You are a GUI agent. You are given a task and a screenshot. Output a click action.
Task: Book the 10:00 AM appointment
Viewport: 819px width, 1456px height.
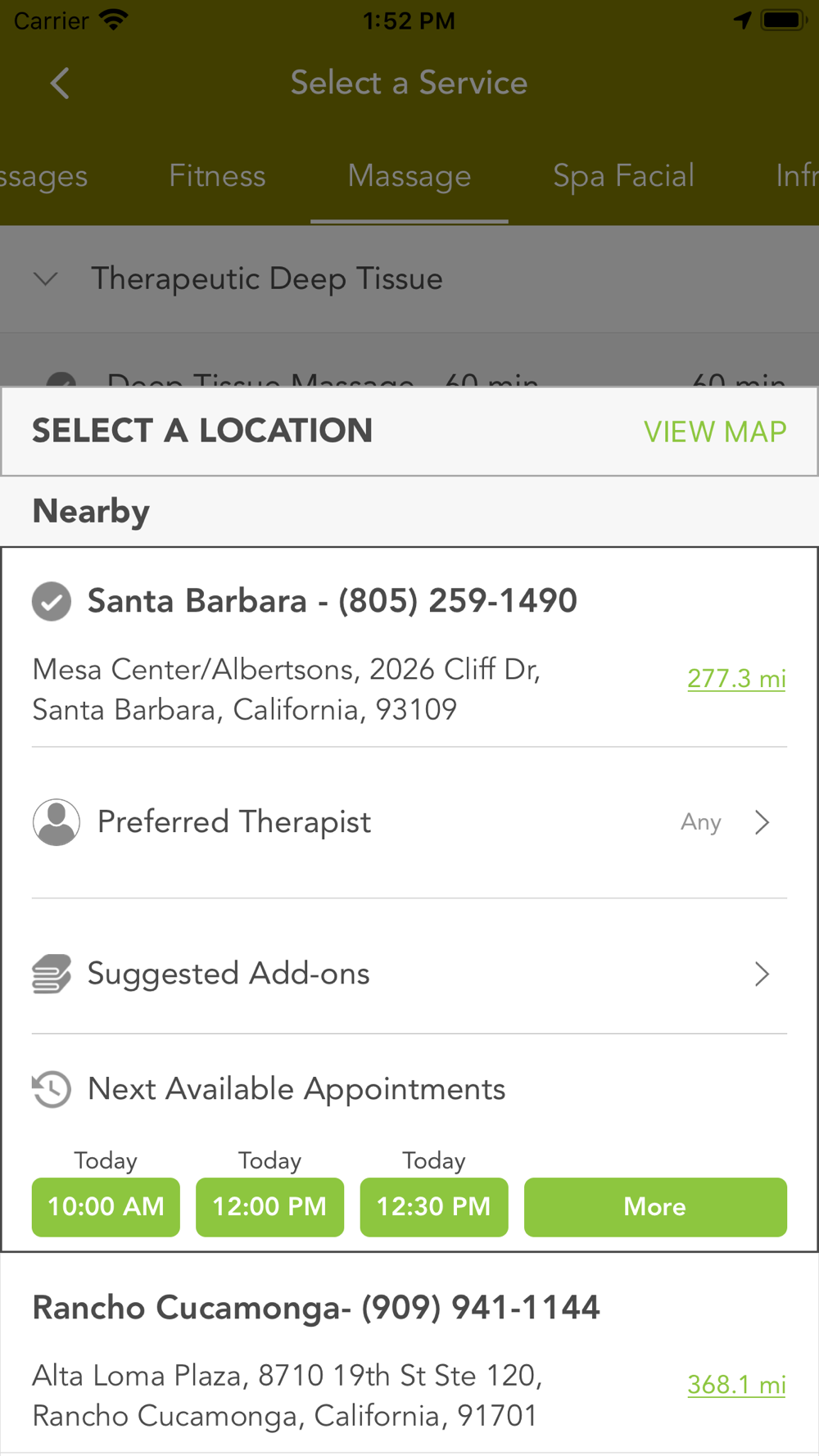click(x=106, y=1207)
